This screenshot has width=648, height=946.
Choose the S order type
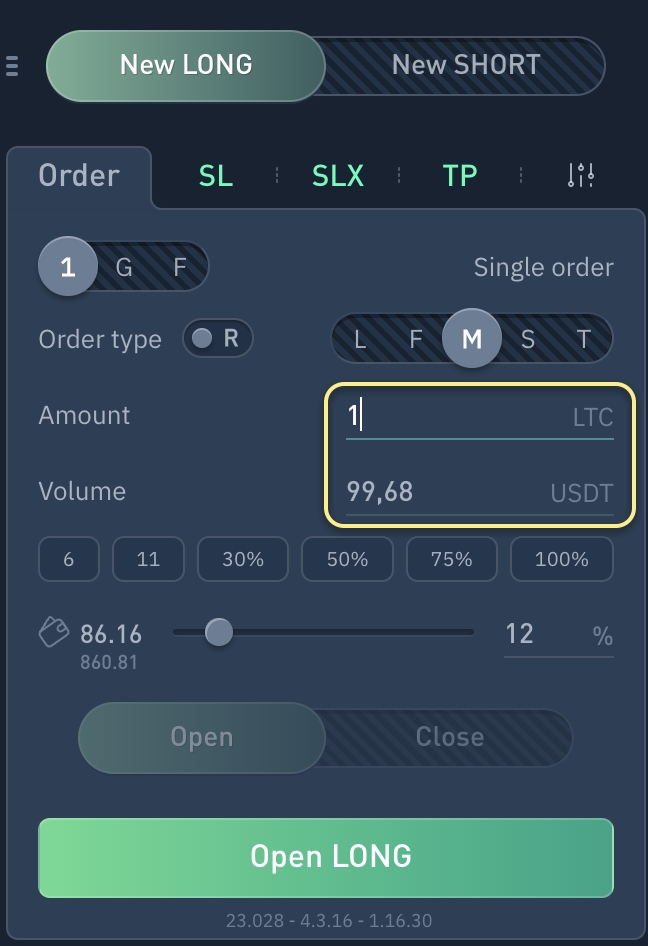pyautogui.click(x=528, y=339)
